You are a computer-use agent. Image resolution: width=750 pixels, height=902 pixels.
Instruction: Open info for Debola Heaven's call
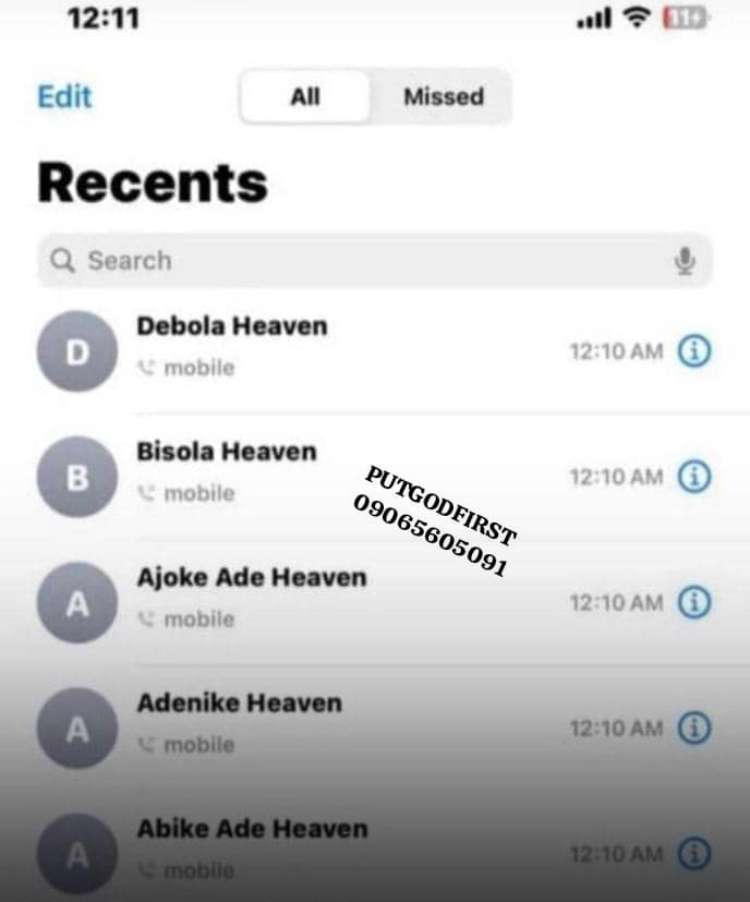click(x=695, y=351)
